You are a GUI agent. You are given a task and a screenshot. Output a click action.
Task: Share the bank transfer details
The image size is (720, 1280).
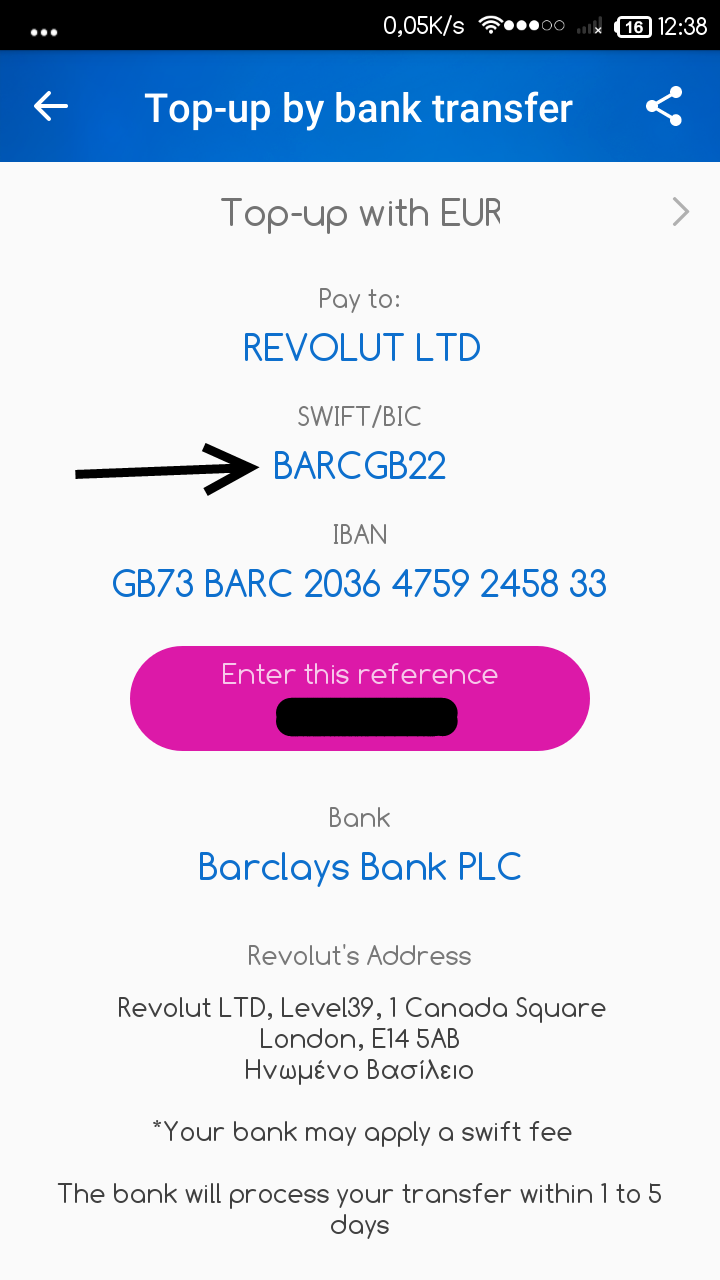(x=664, y=106)
